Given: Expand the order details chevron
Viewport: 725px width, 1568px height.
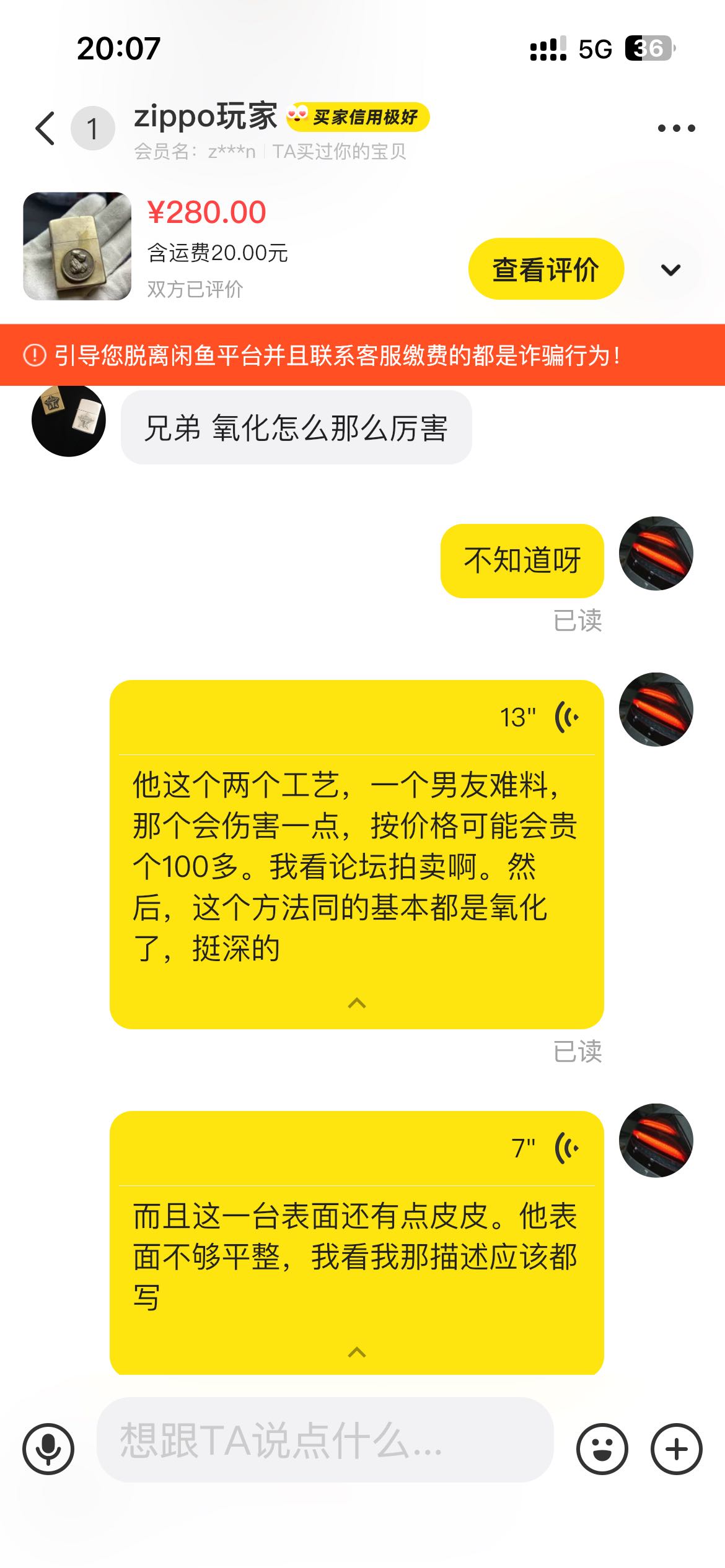Looking at the screenshot, I should [670, 270].
